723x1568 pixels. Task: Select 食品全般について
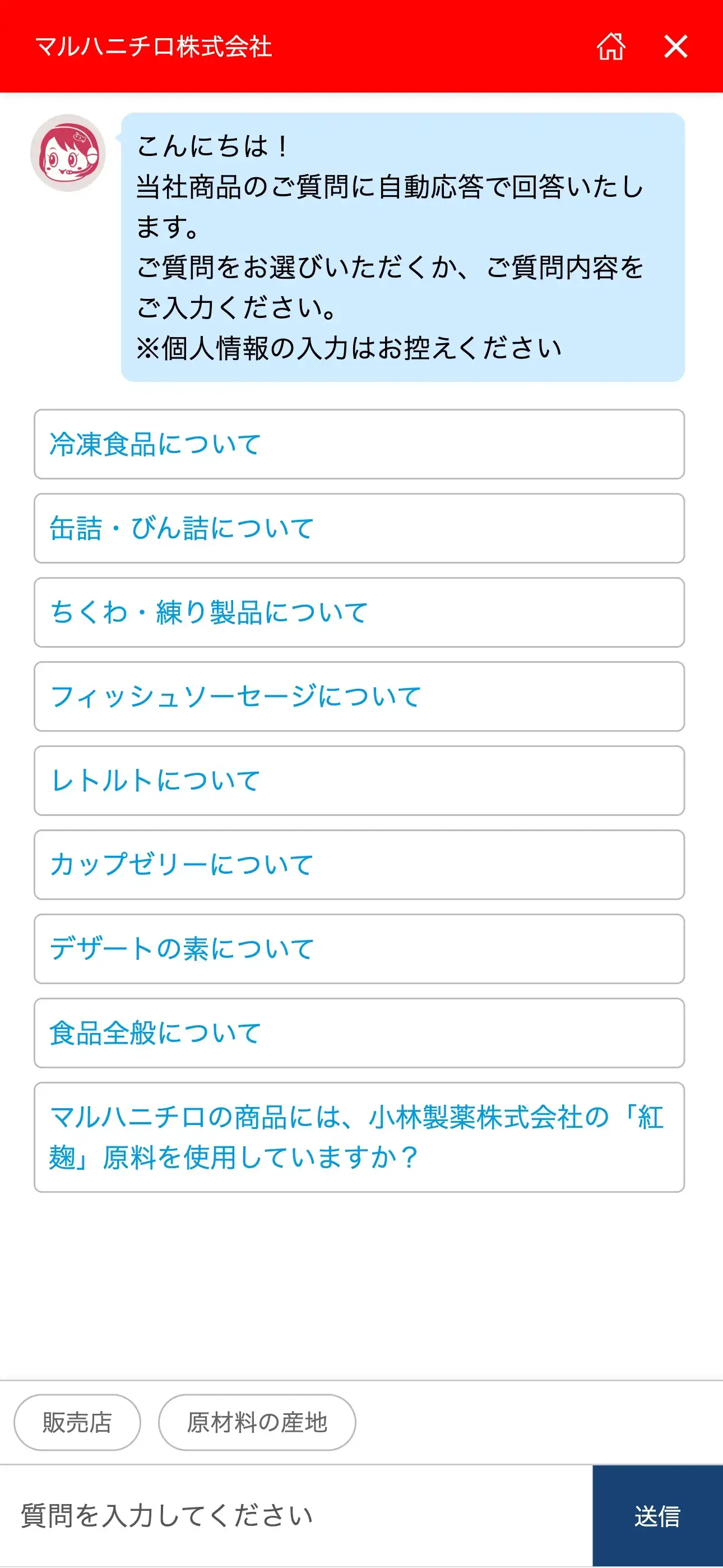click(x=359, y=1032)
